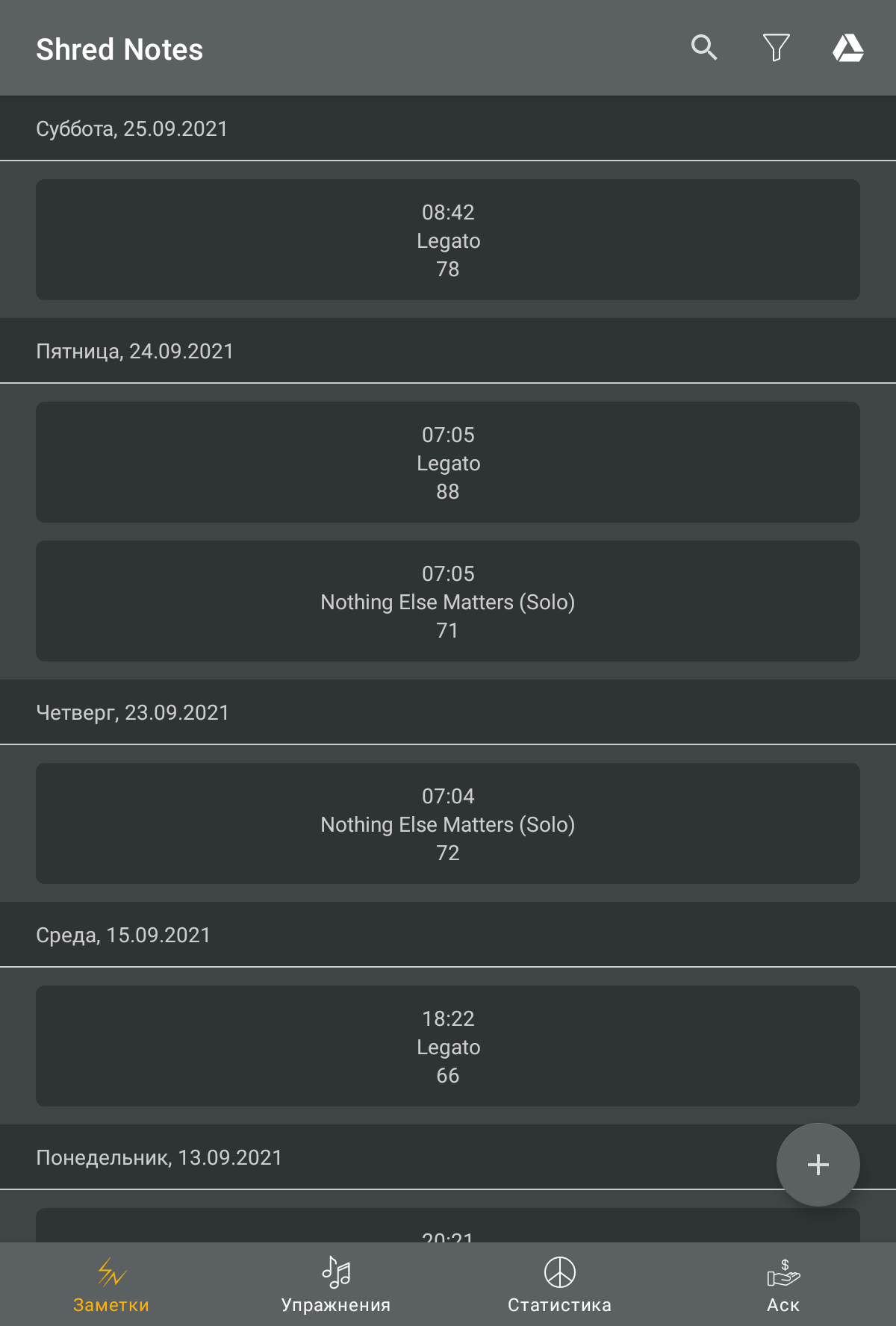The image size is (896, 1326).
Task: Open search in Shred Notes
Action: [703, 48]
